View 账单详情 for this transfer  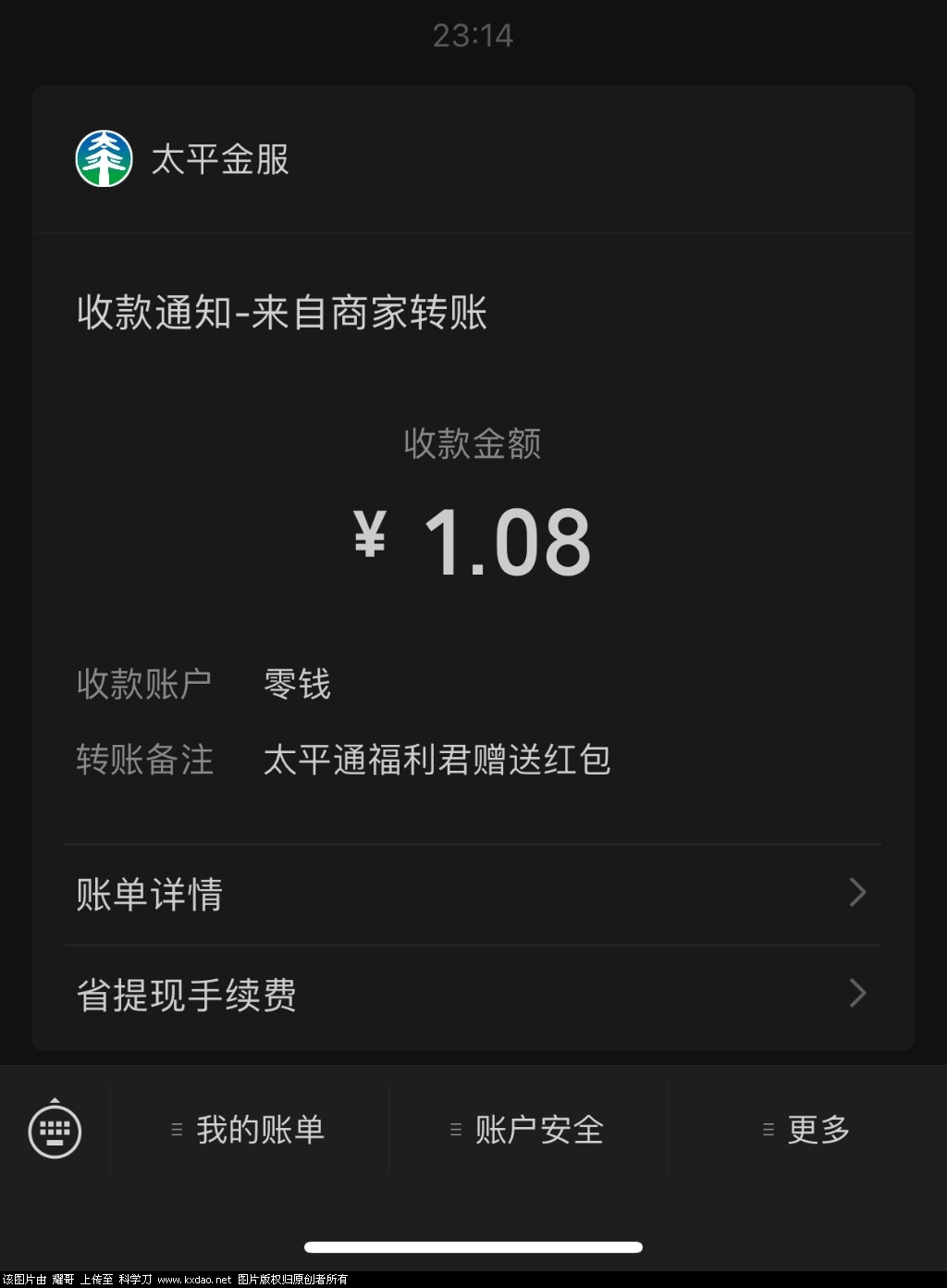click(473, 894)
